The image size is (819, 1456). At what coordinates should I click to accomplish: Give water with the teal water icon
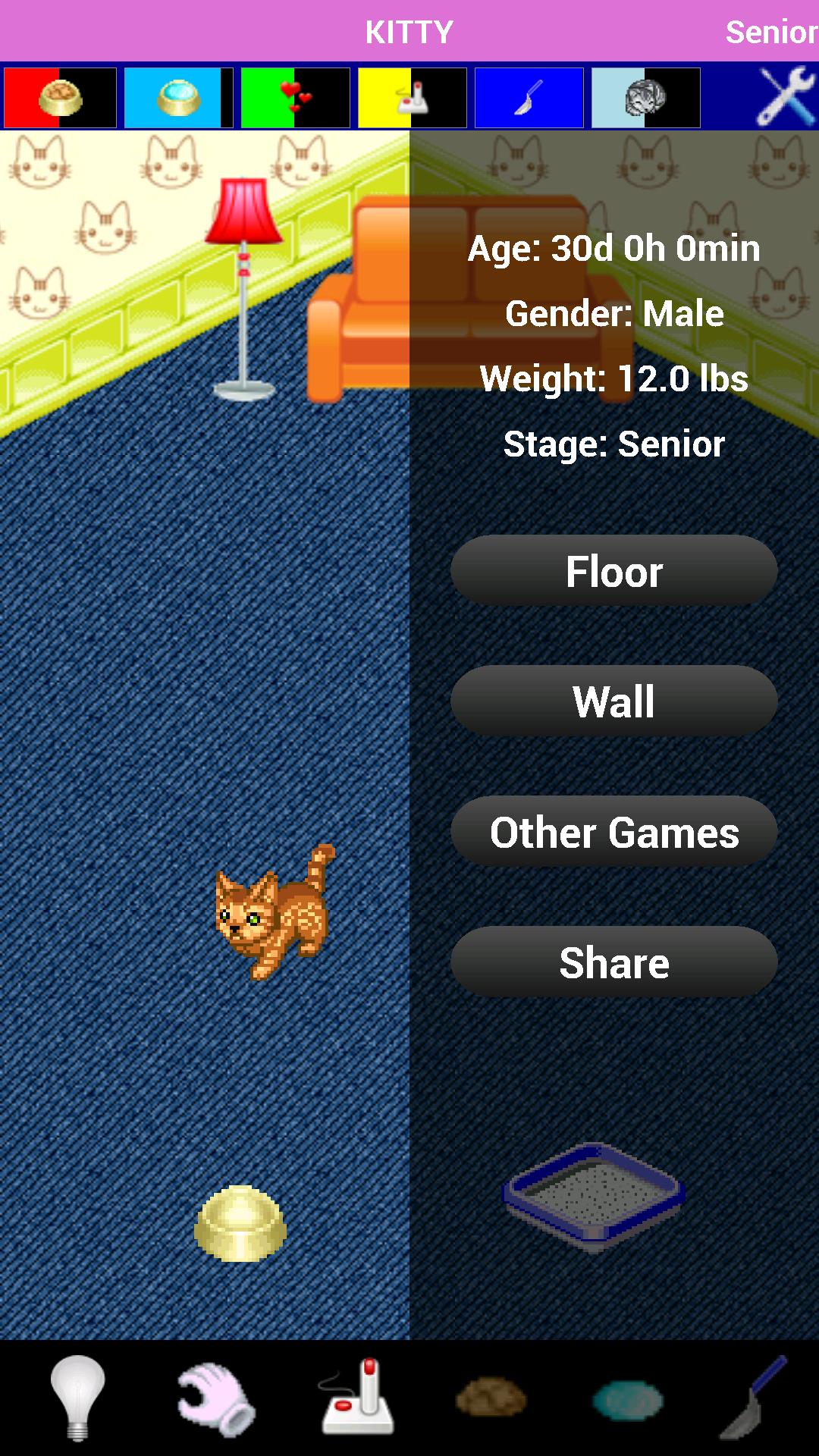click(x=627, y=1399)
